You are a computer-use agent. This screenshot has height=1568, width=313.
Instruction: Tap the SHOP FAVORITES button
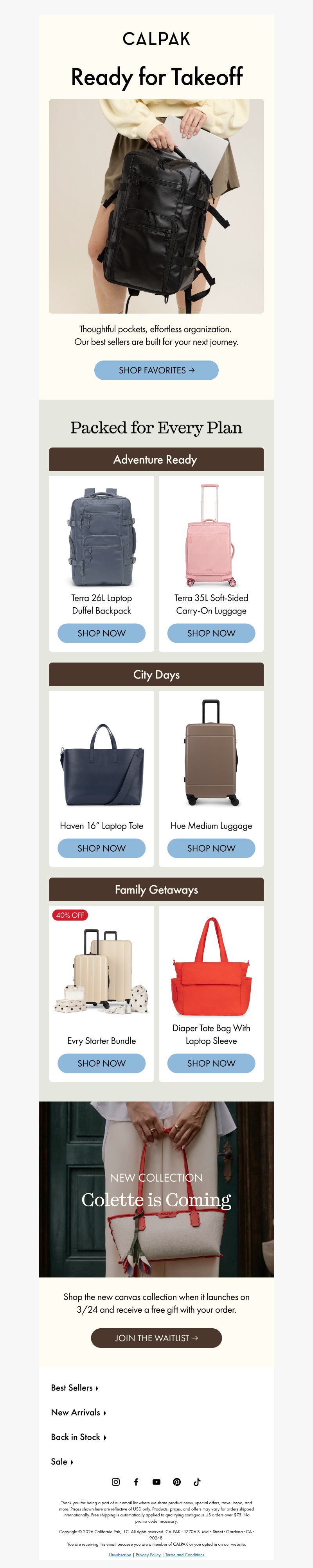(x=156, y=370)
